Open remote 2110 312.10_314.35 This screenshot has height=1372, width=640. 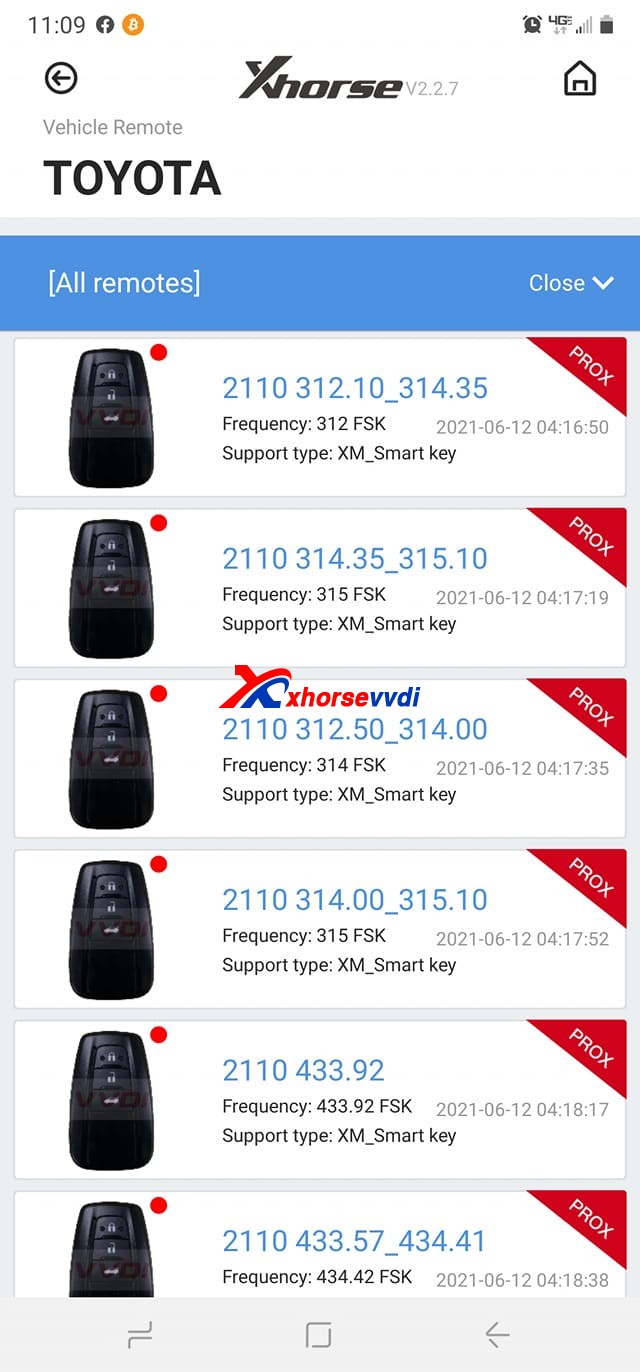click(354, 388)
